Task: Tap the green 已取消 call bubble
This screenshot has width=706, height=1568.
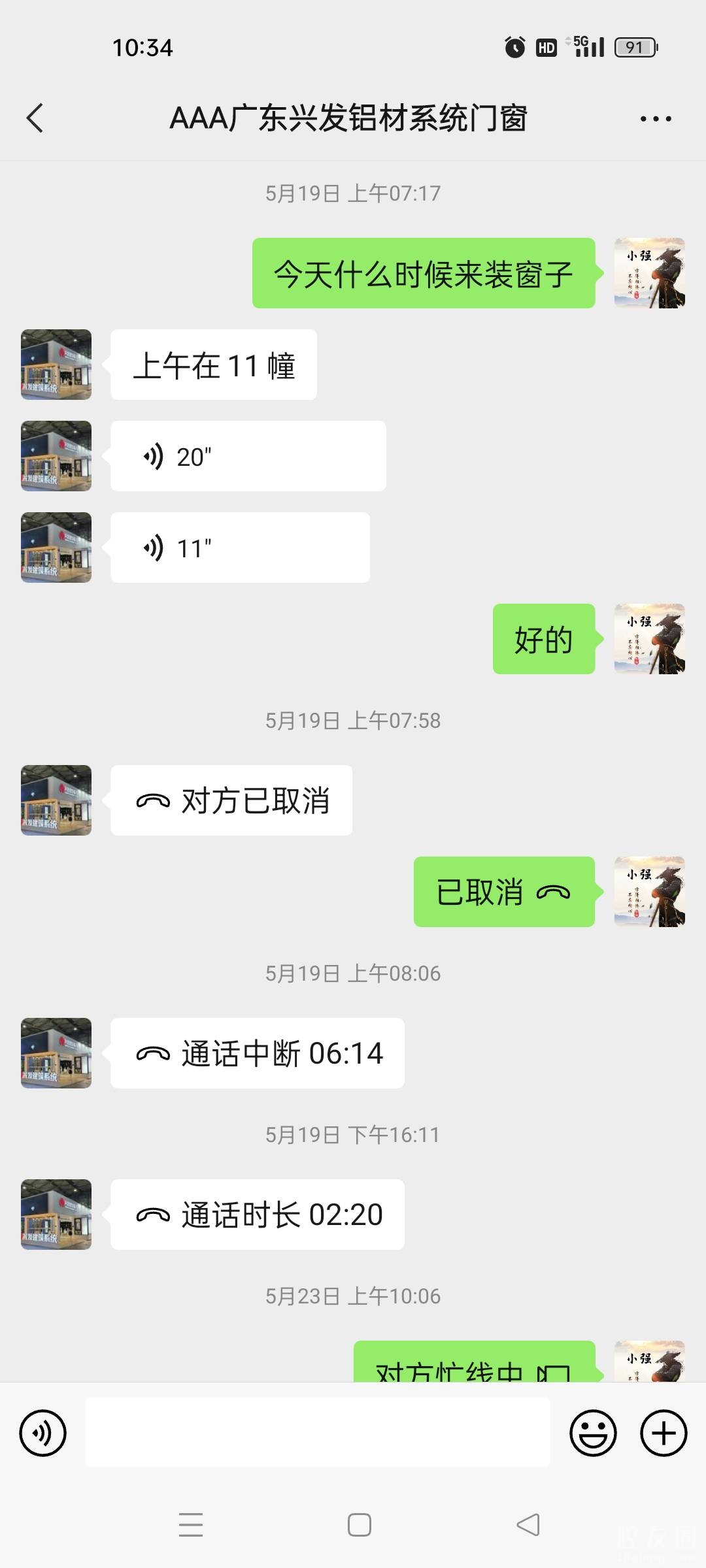Action: pos(504,892)
